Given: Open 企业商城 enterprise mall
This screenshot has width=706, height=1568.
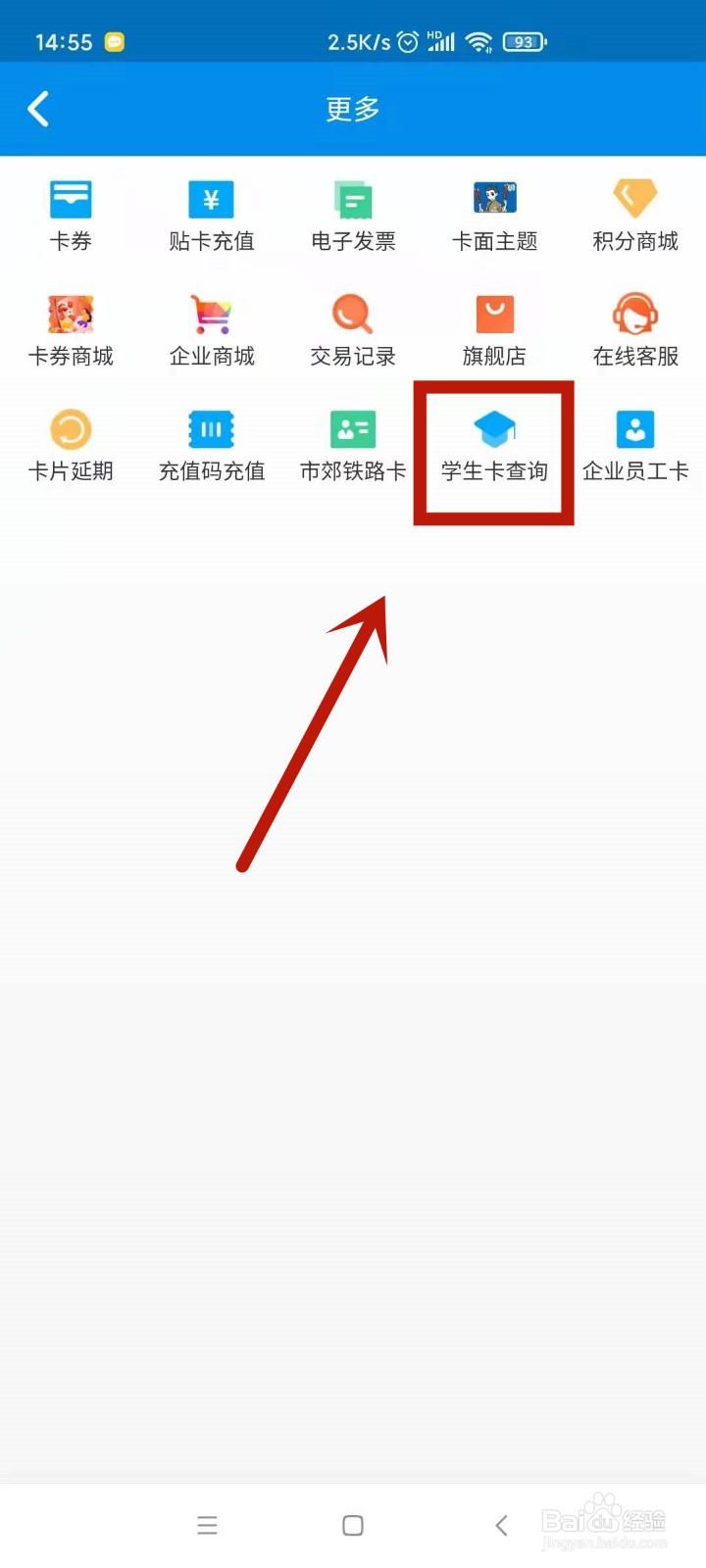Looking at the screenshot, I should tap(211, 331).
